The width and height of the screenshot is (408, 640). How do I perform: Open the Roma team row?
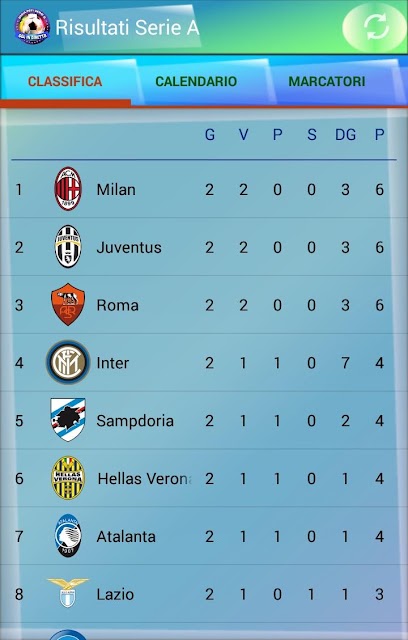[x=204, y=305]
